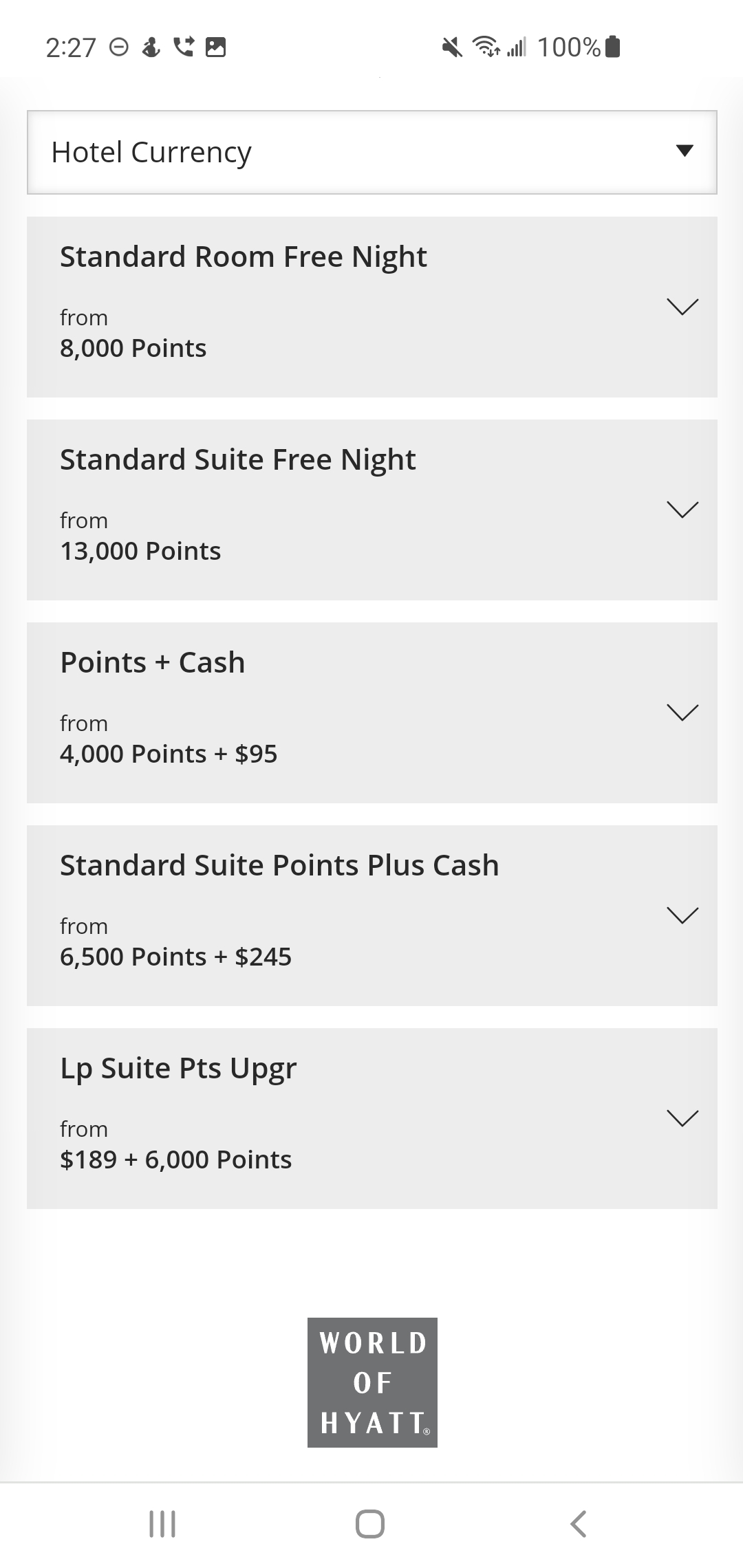Expand Standard Suite Points Plus Cash
Viewport: 743px width, 1568px height.
[371, 915]
